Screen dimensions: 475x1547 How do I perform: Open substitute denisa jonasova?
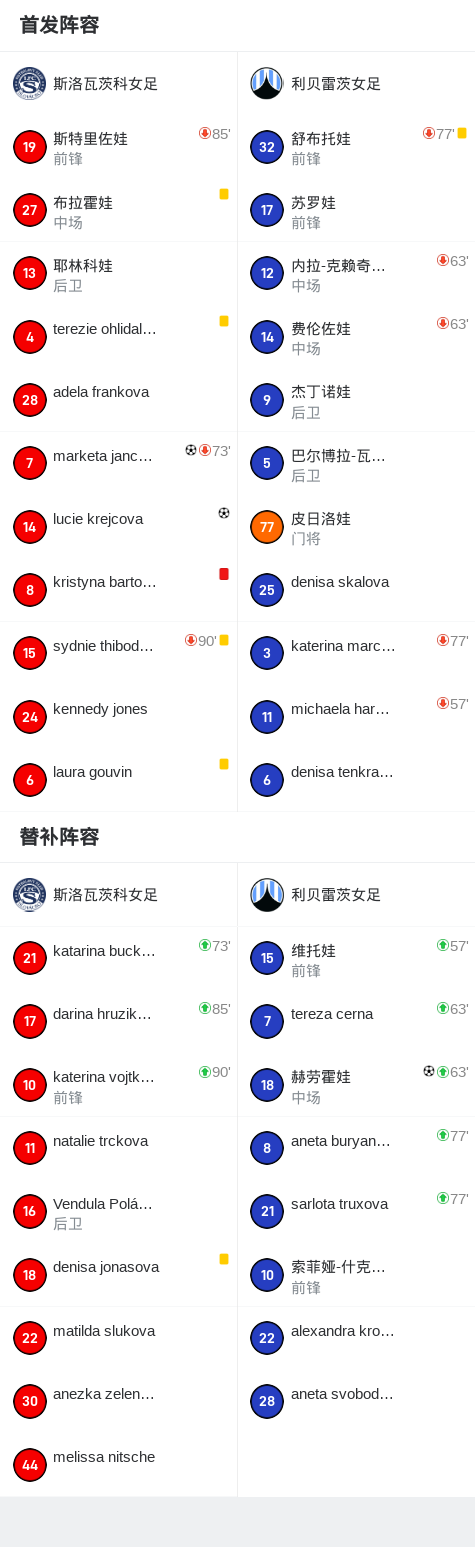click(118, 1274)
